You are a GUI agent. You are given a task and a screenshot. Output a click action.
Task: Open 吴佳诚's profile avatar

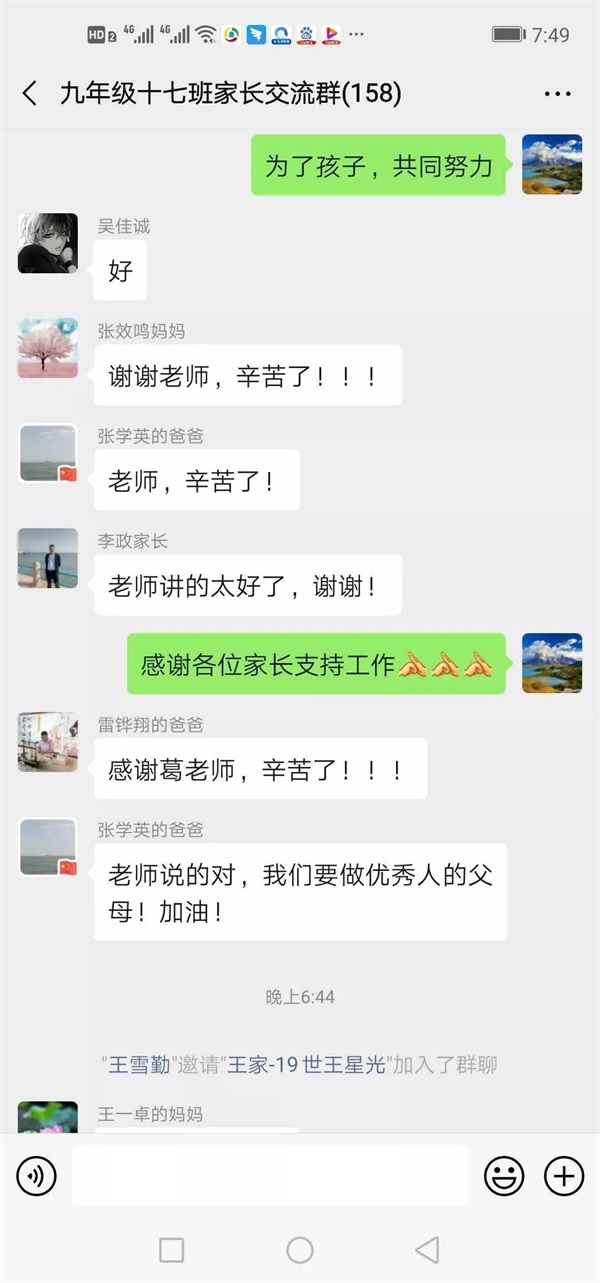coord(47,243)
